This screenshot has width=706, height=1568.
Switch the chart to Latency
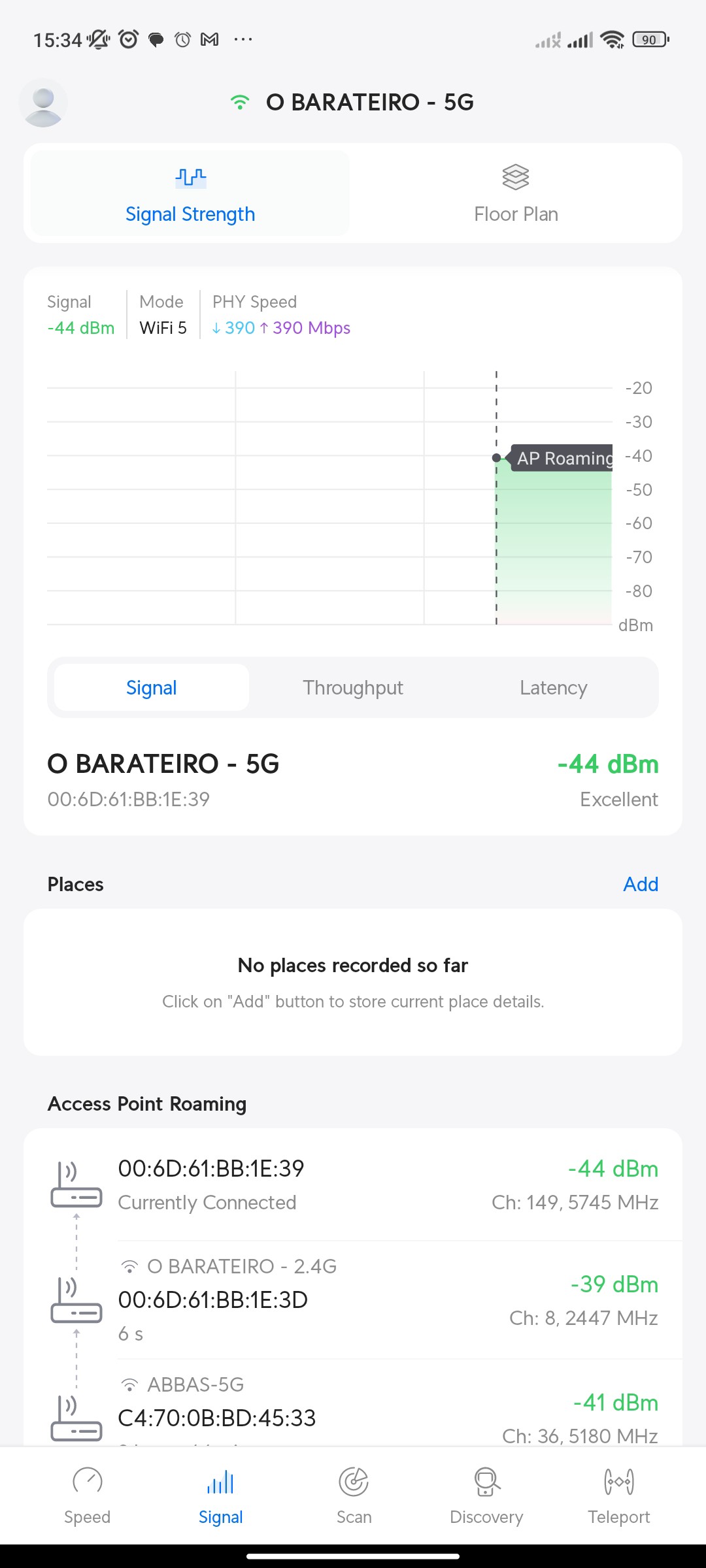coord(553,687)
